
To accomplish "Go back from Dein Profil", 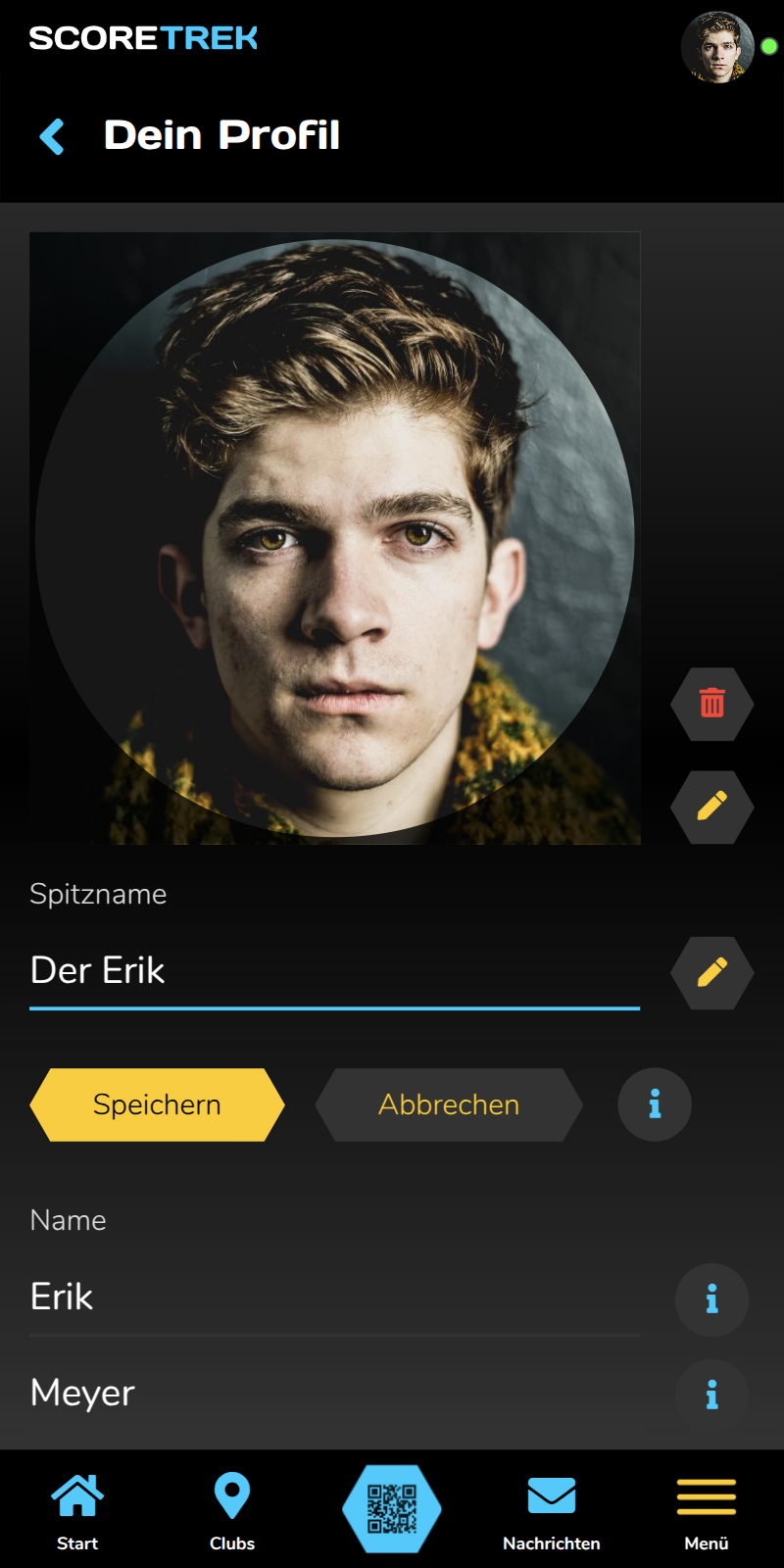I will tap(52, 136).
